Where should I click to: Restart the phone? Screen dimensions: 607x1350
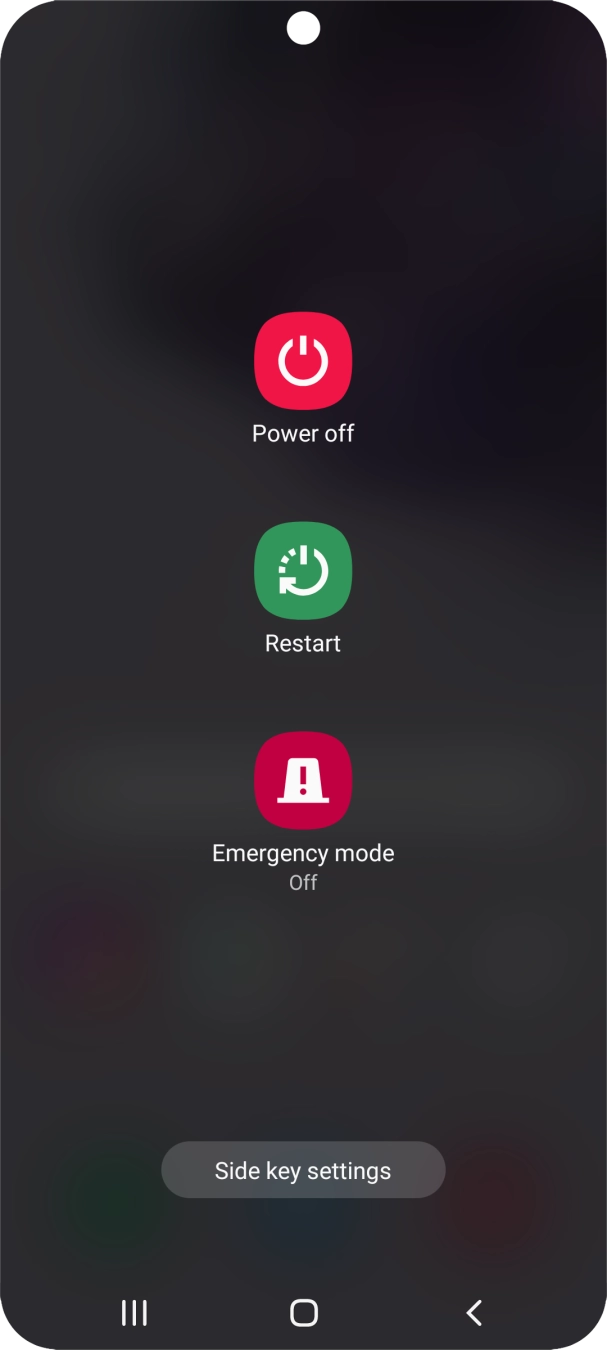click(x=303, y=571)
